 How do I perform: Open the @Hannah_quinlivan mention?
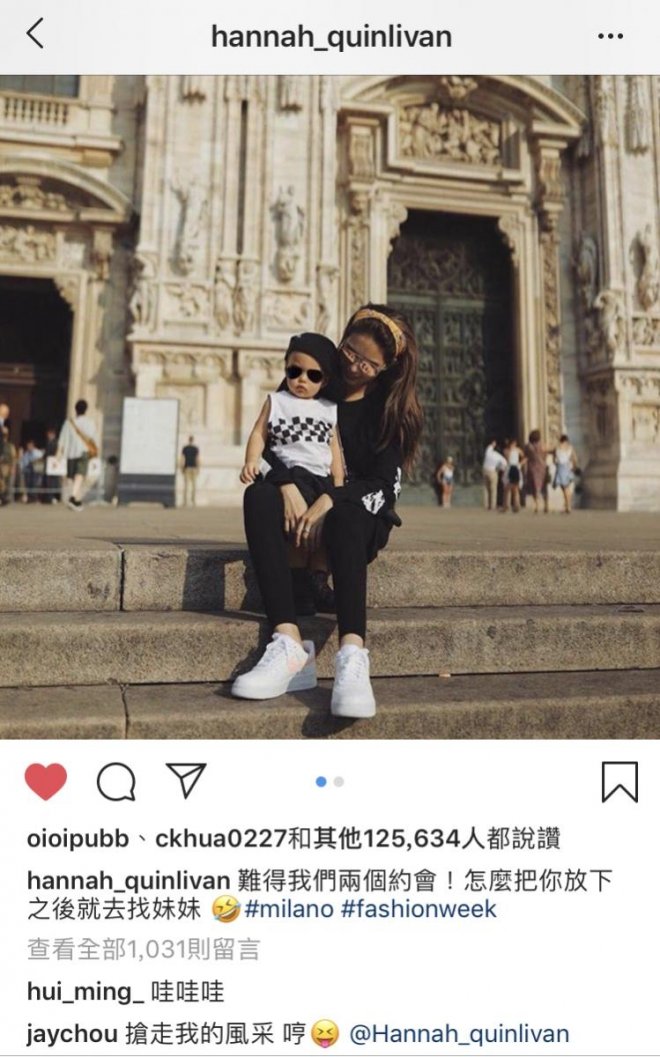pyautogui.click(x=459, y=1033)
